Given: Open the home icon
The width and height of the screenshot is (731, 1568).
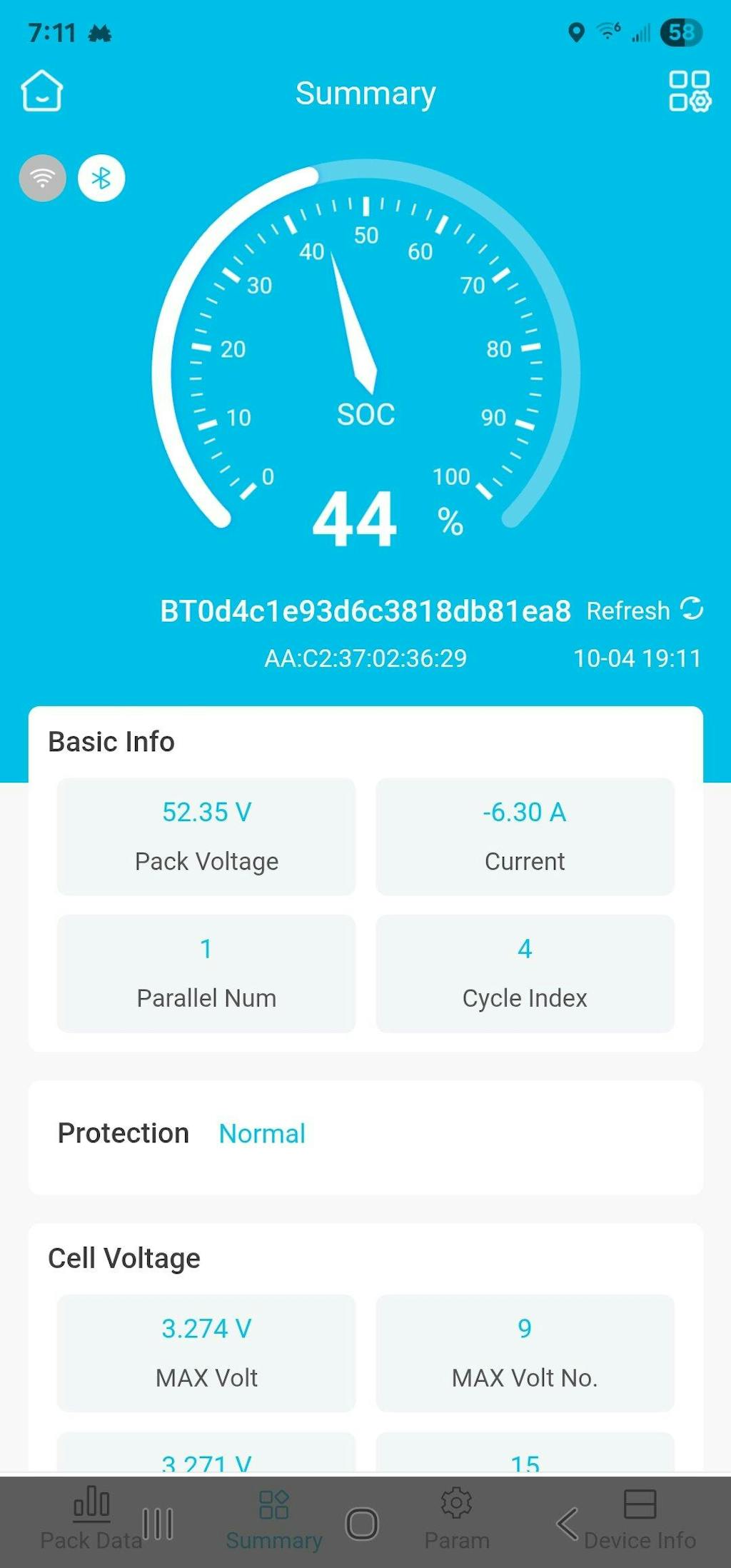Looking at the screenshot, I should 42,91.
